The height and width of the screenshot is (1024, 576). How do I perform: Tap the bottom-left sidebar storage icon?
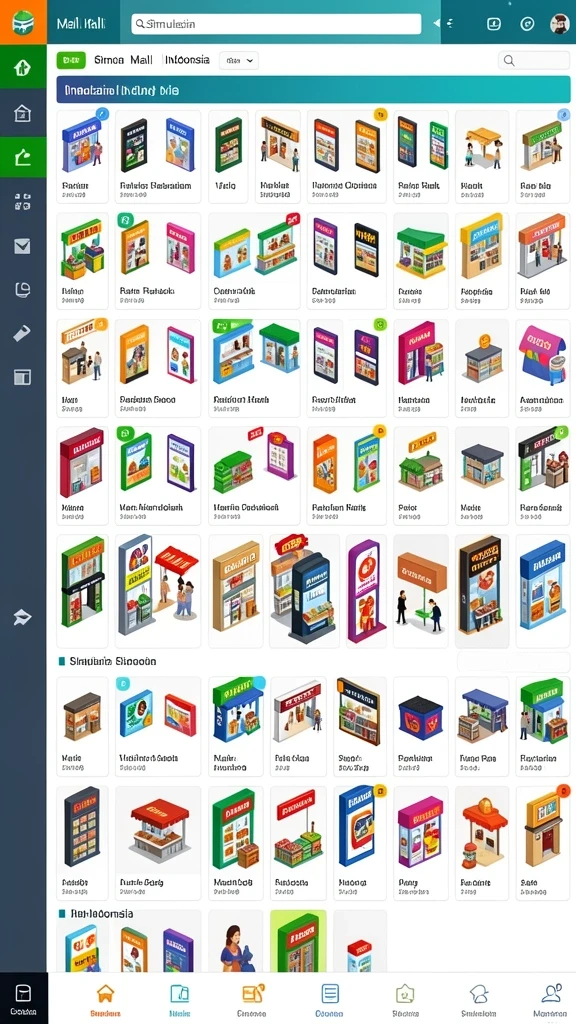[x=23, y=998]
